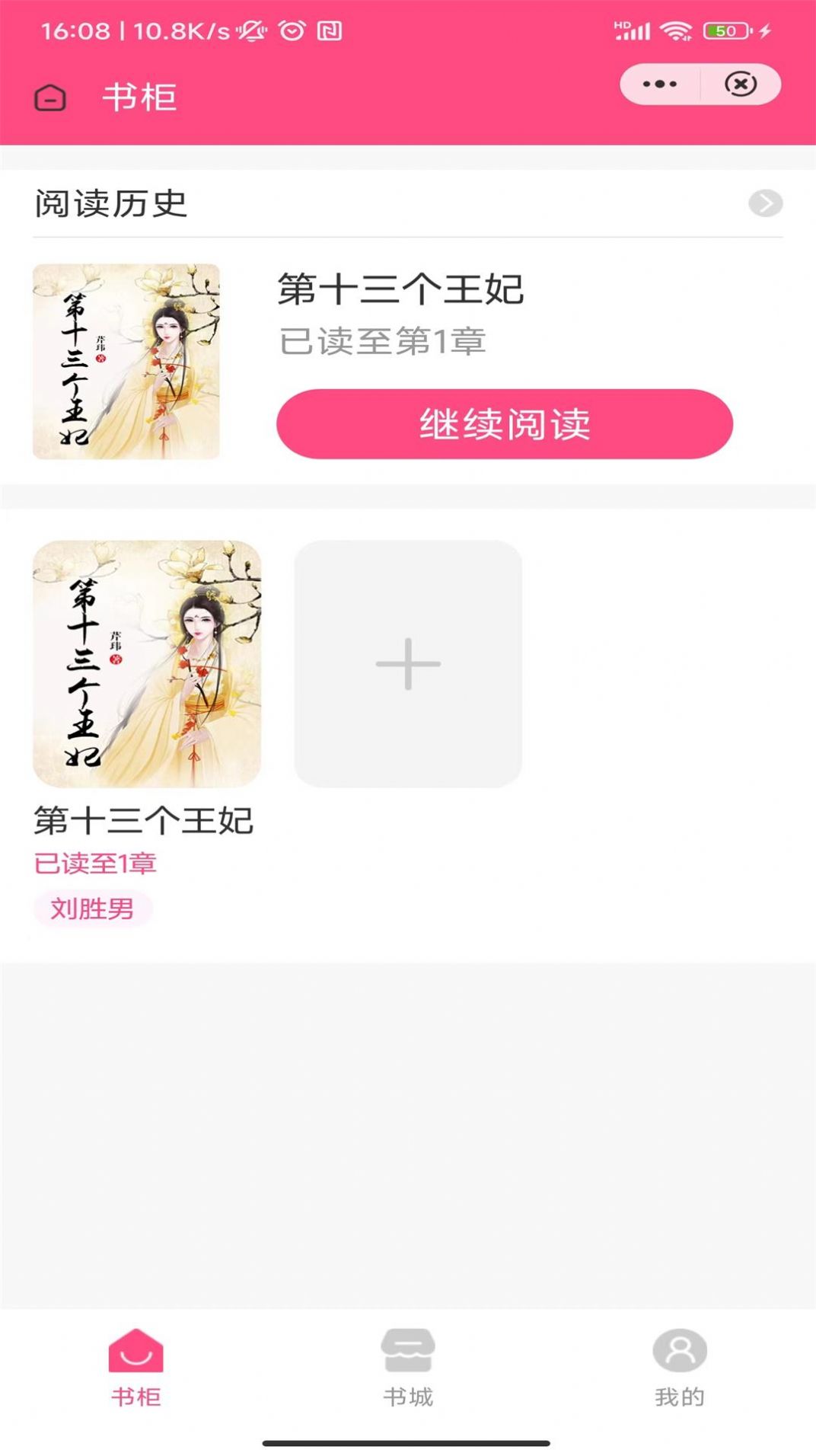The width and height of the screenshot is (816, 1456).
Task: Tap the home icon in the top title bar
Action: (49, 97)
